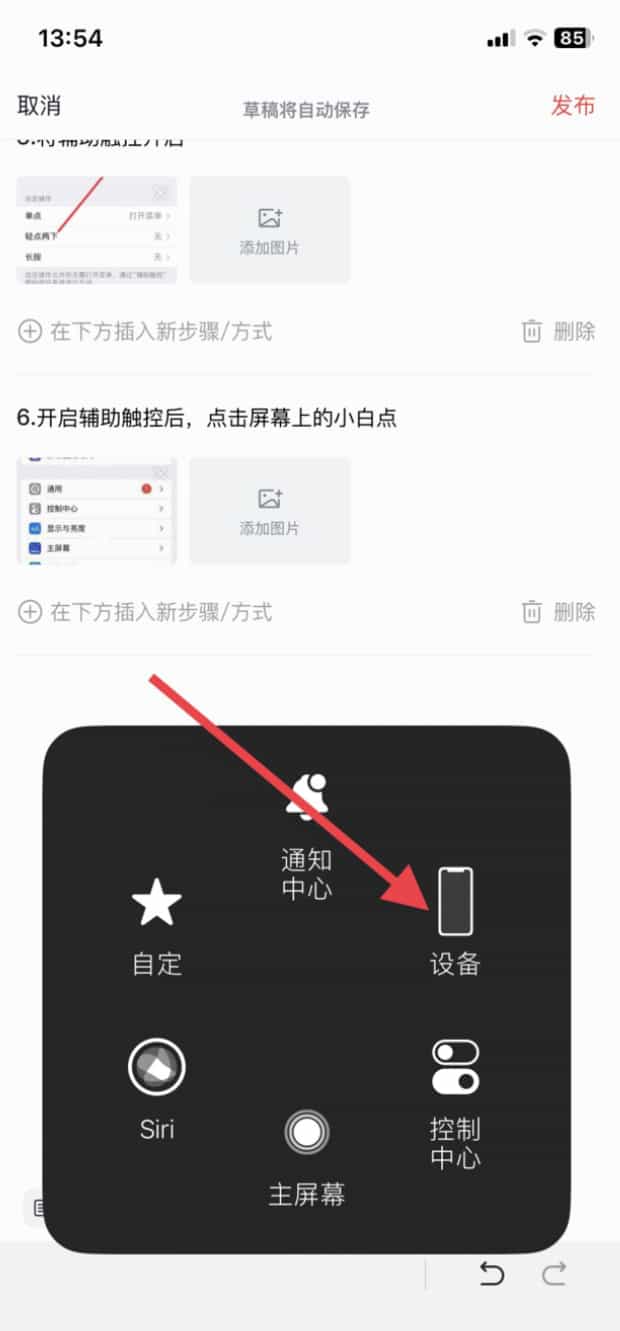Activate Siri from the AssistiveTouch menu
Viewport: 620px width, 1331px height.
(x=157, y=1088)
